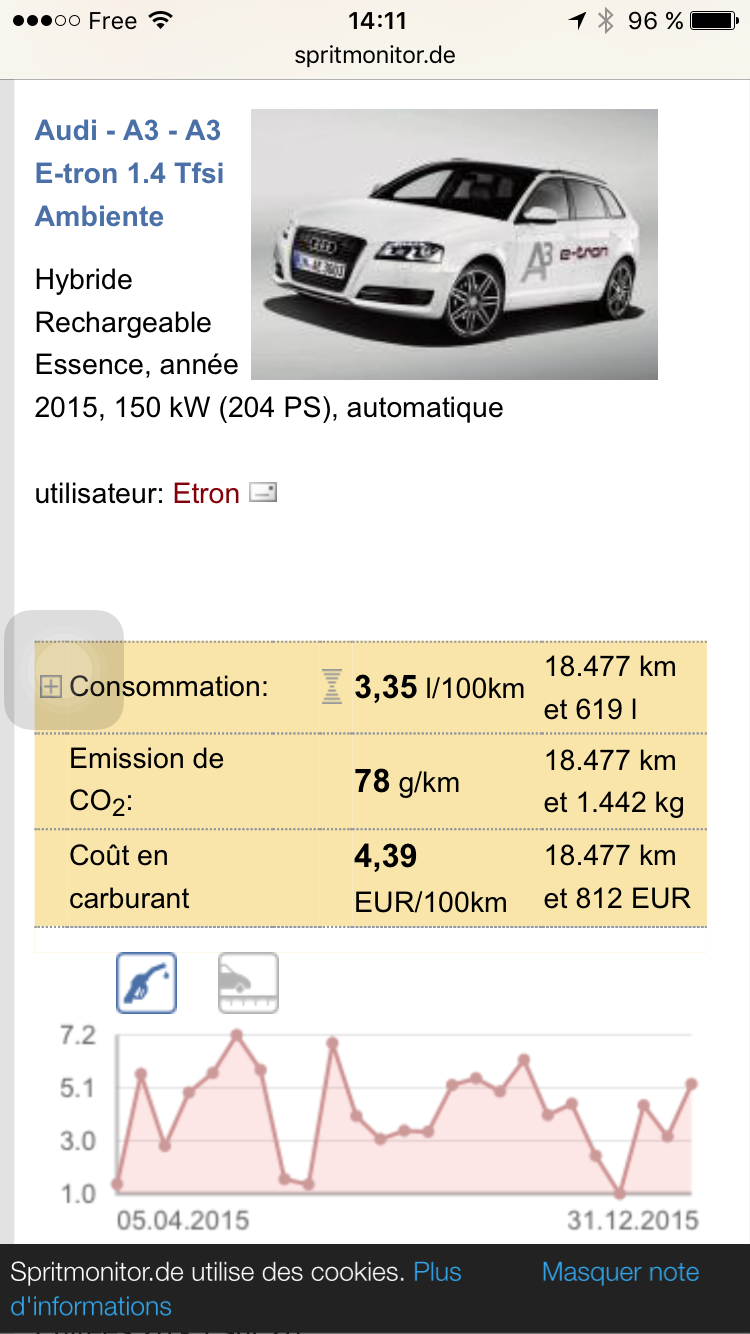This screenshot has width=750, height=1334.
Task: Dismiss cookie banner with Masquer note
Action: (x=620, y=1272)
